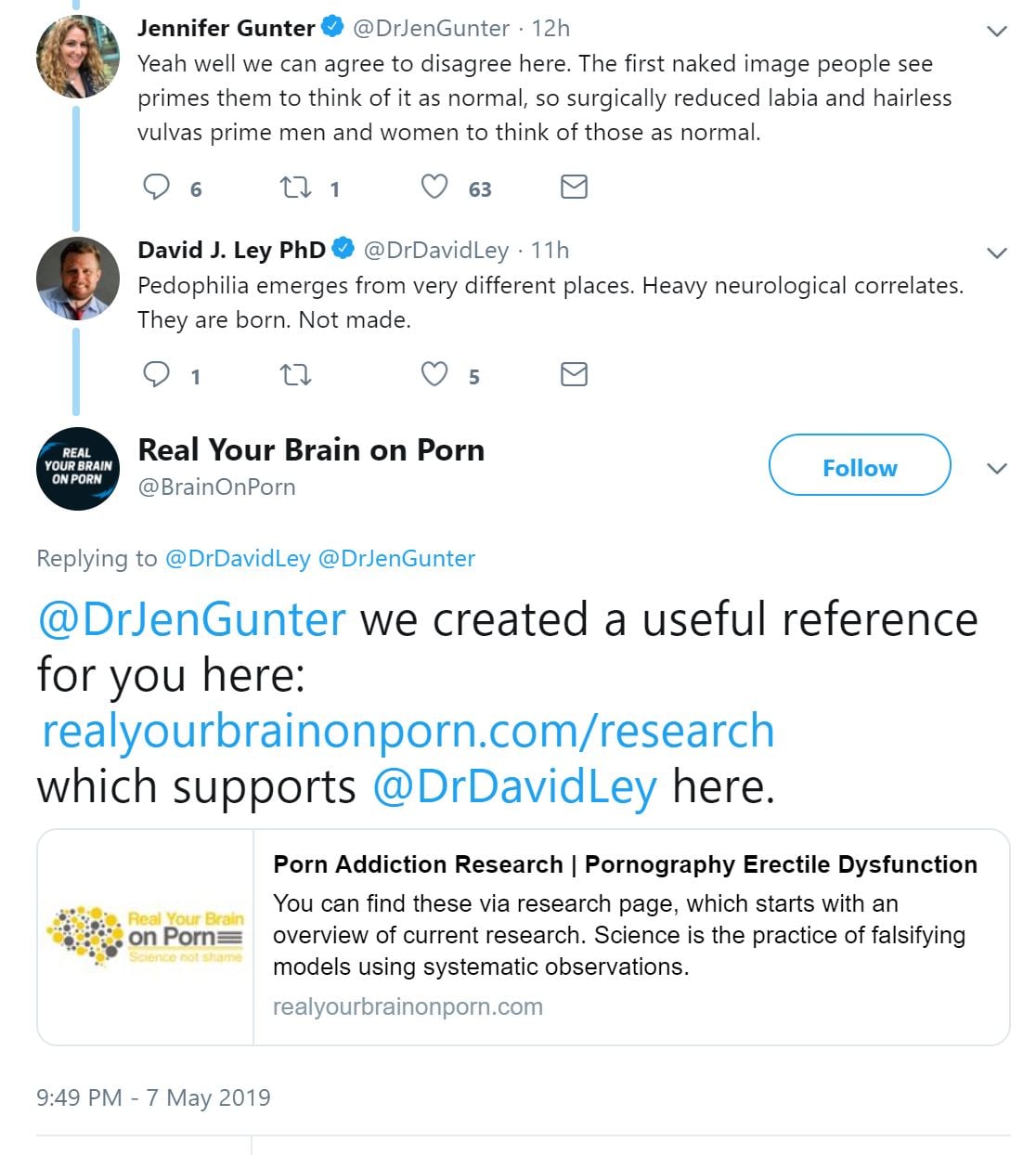
Task: Open David J. Ley's profile picture
Action: (77, 279)
